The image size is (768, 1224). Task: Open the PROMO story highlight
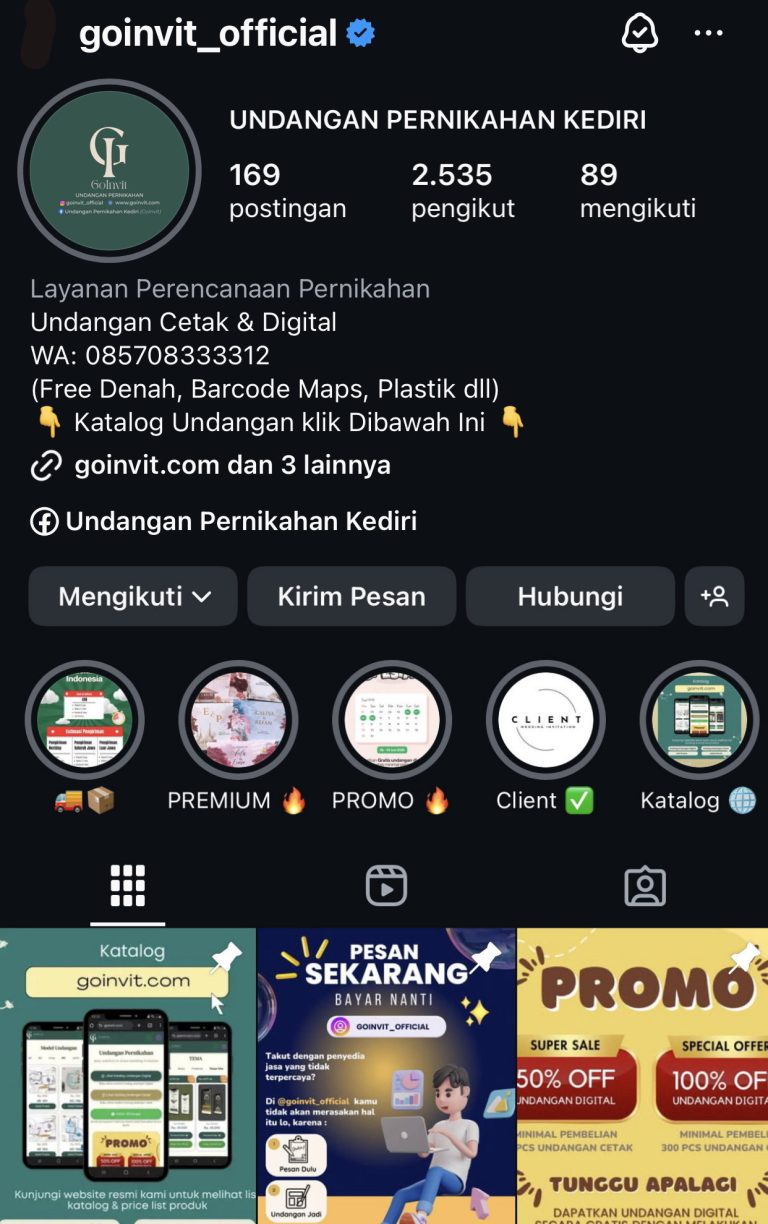(392, 721)
